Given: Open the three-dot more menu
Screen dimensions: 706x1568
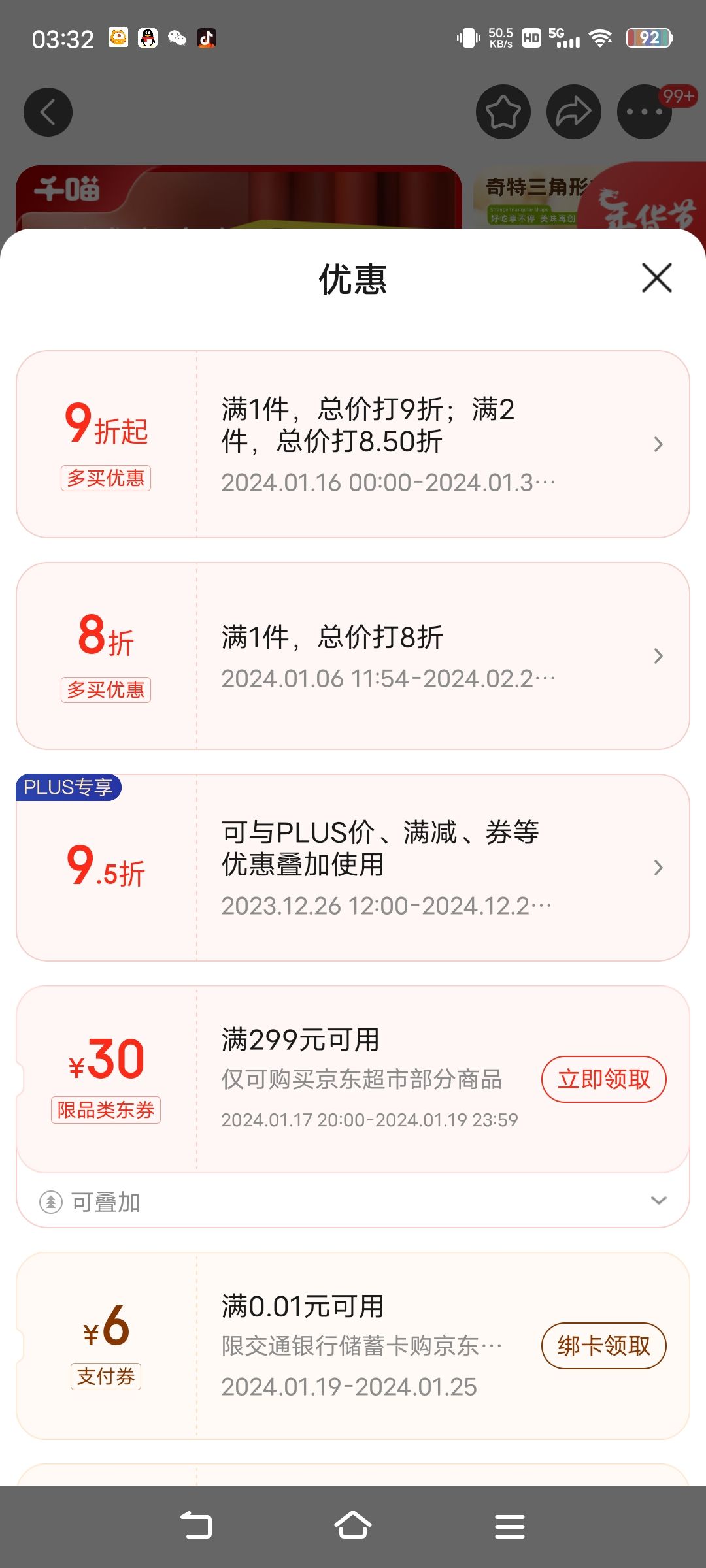Looking at the screenshot, I should coord(644,112).
